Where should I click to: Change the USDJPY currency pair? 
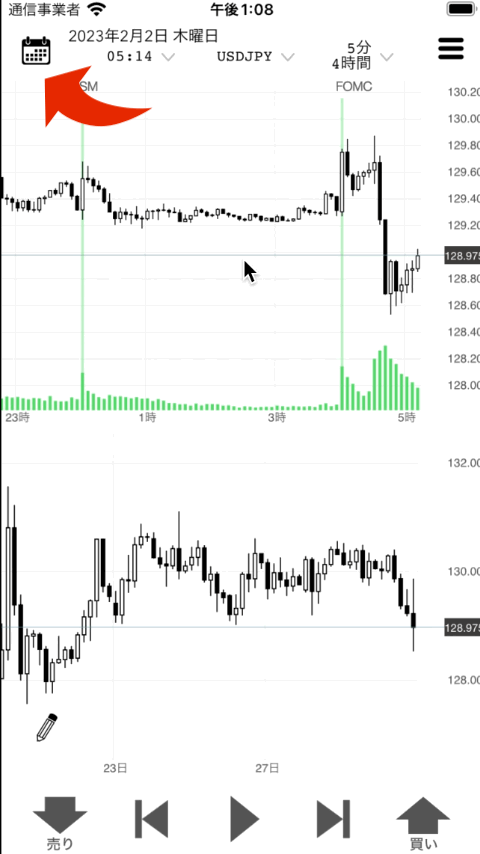coord(256,57)
